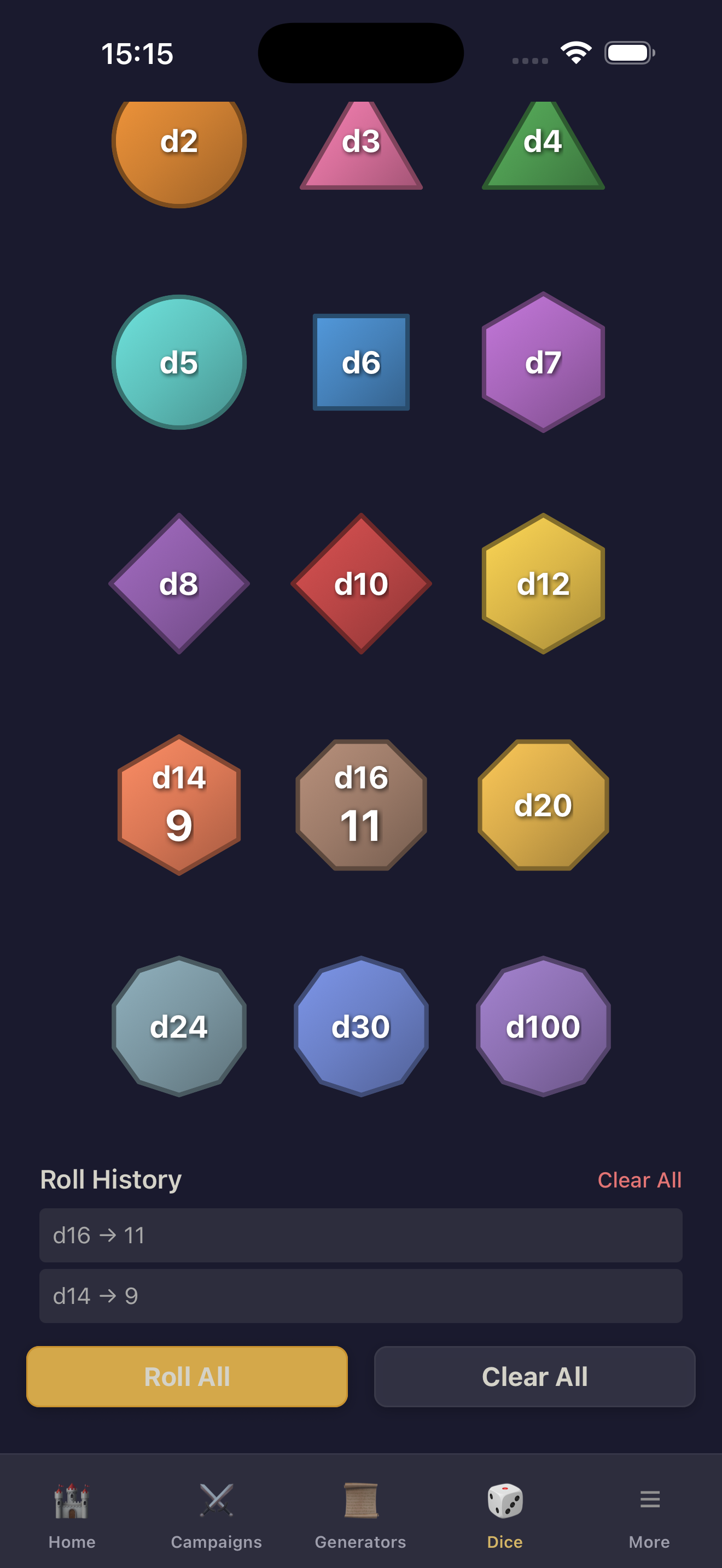Roll the d100 die
The width and height of the screenshot is (722, 1568).
[x=543, y=1026]
